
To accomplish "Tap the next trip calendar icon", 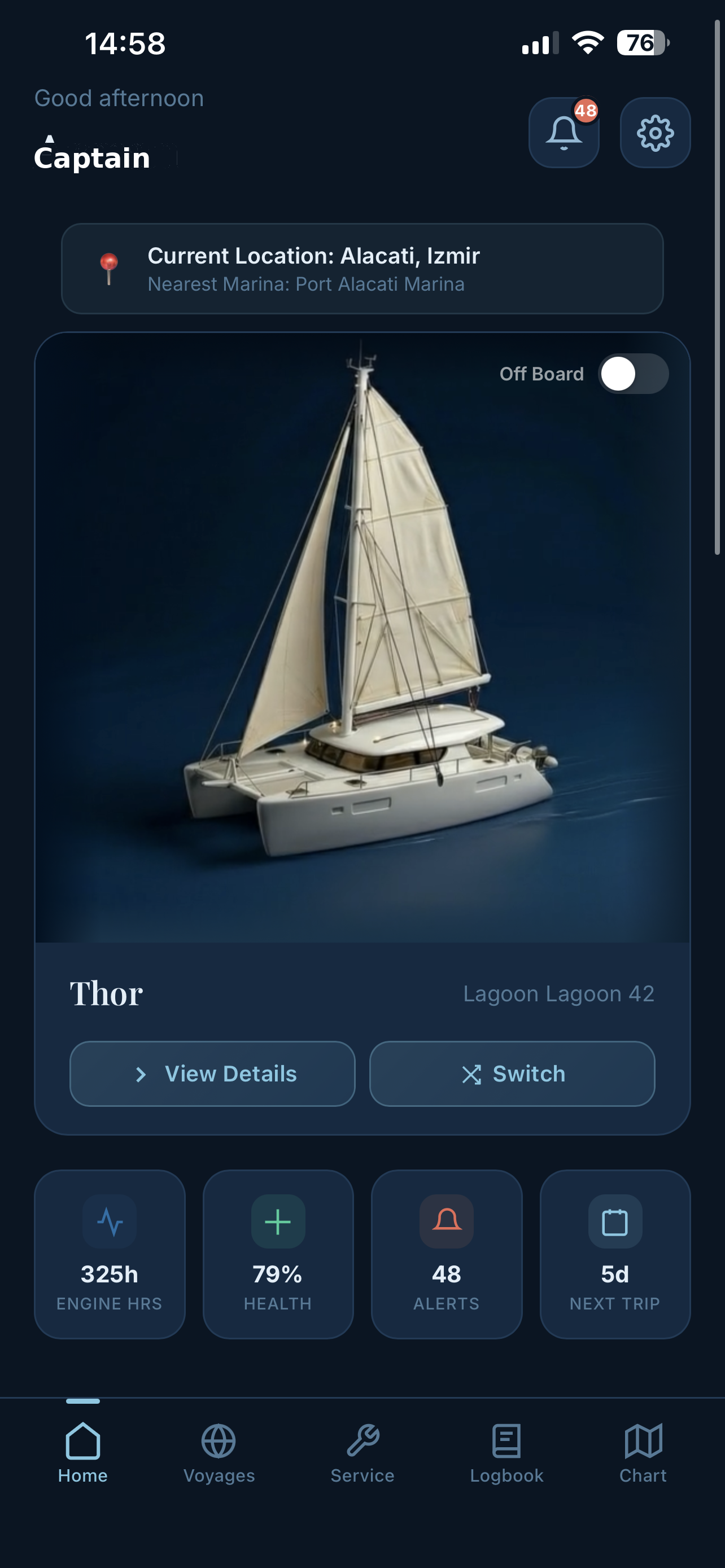I will point(615,1221).
